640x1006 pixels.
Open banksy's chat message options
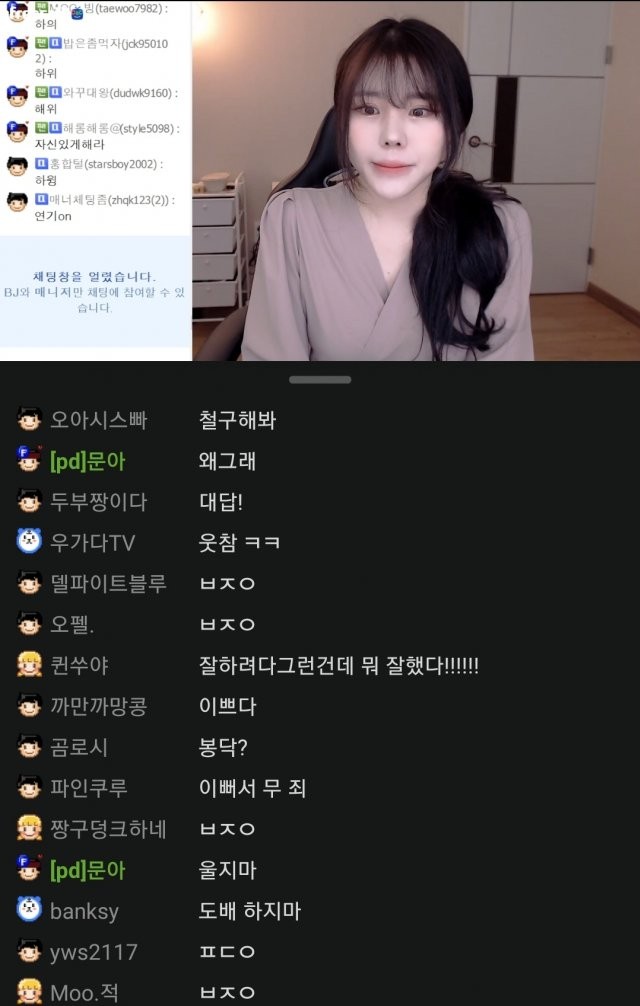(x=250, y=911)
